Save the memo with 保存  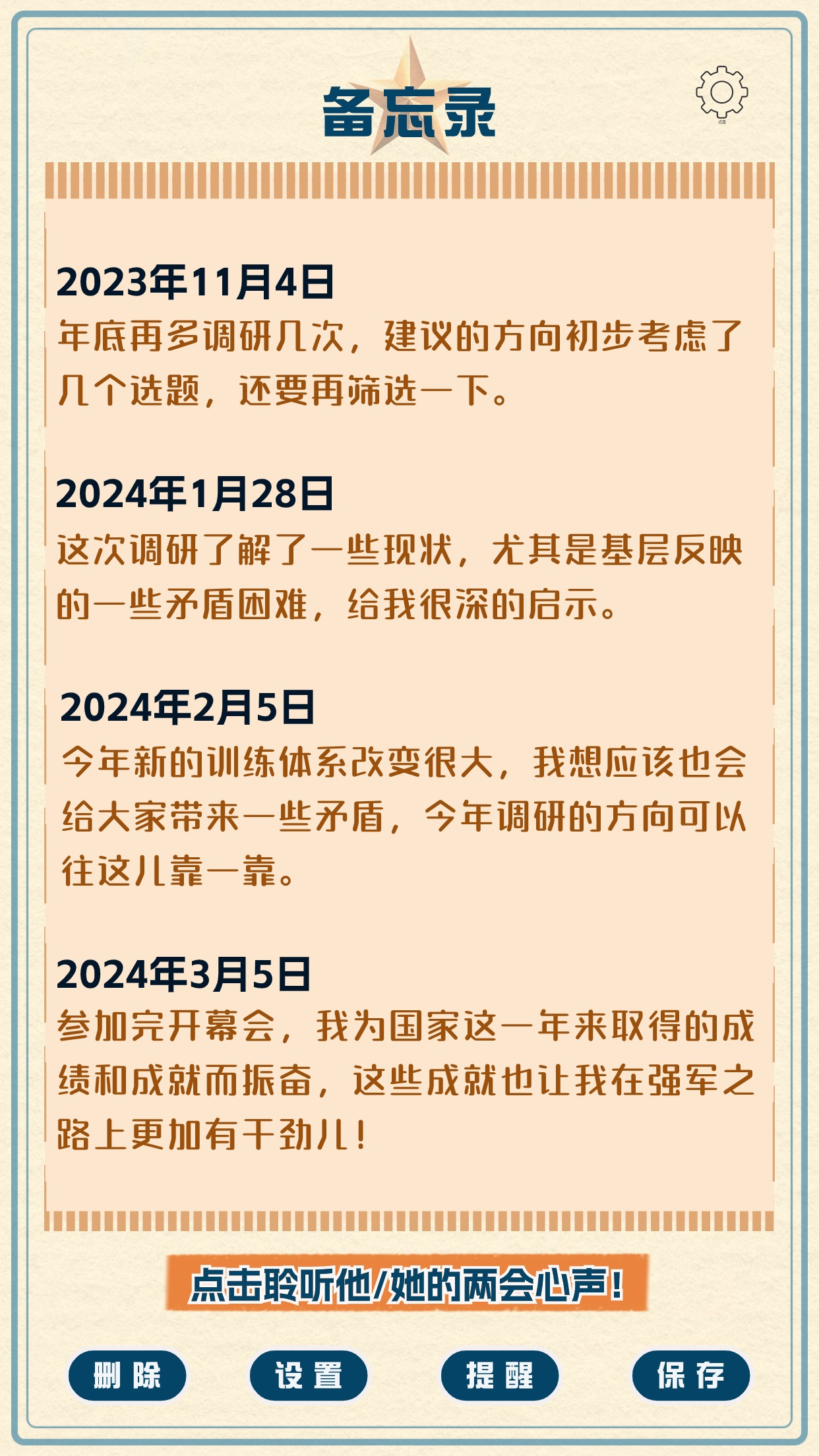coord(690,1376)
